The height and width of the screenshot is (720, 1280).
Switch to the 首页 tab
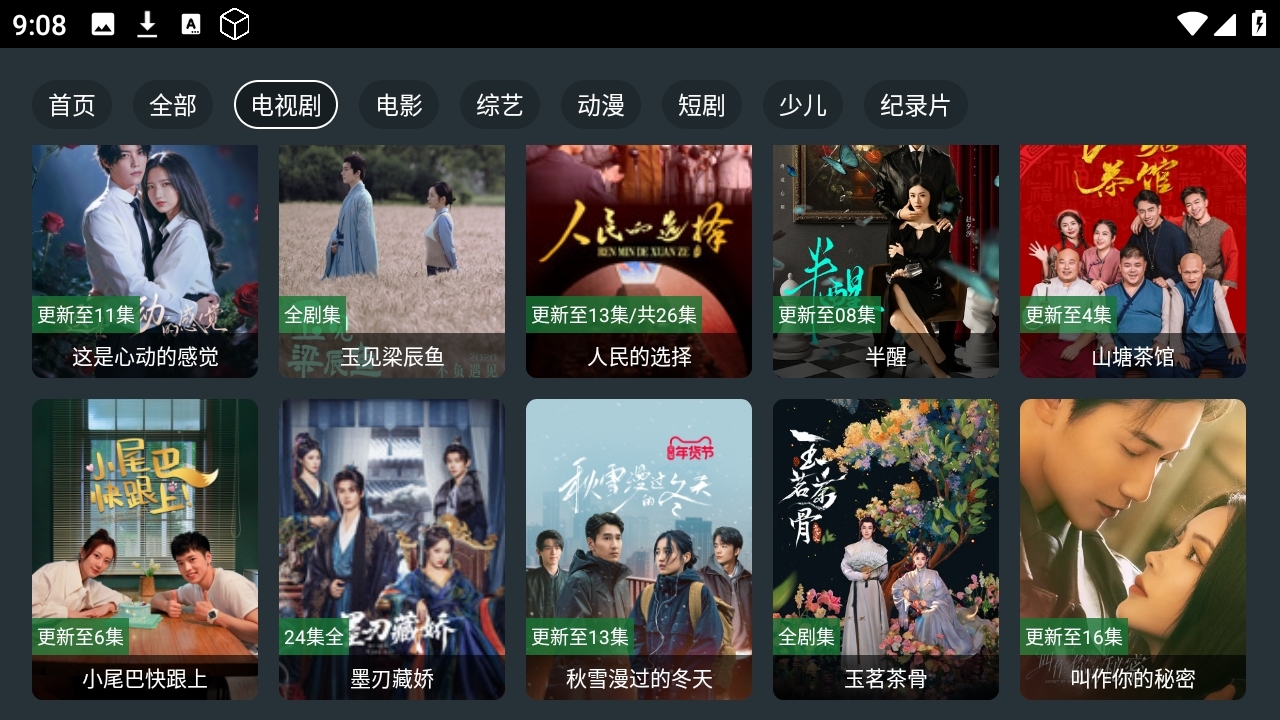pyautogui.click(x=72, y=105)
